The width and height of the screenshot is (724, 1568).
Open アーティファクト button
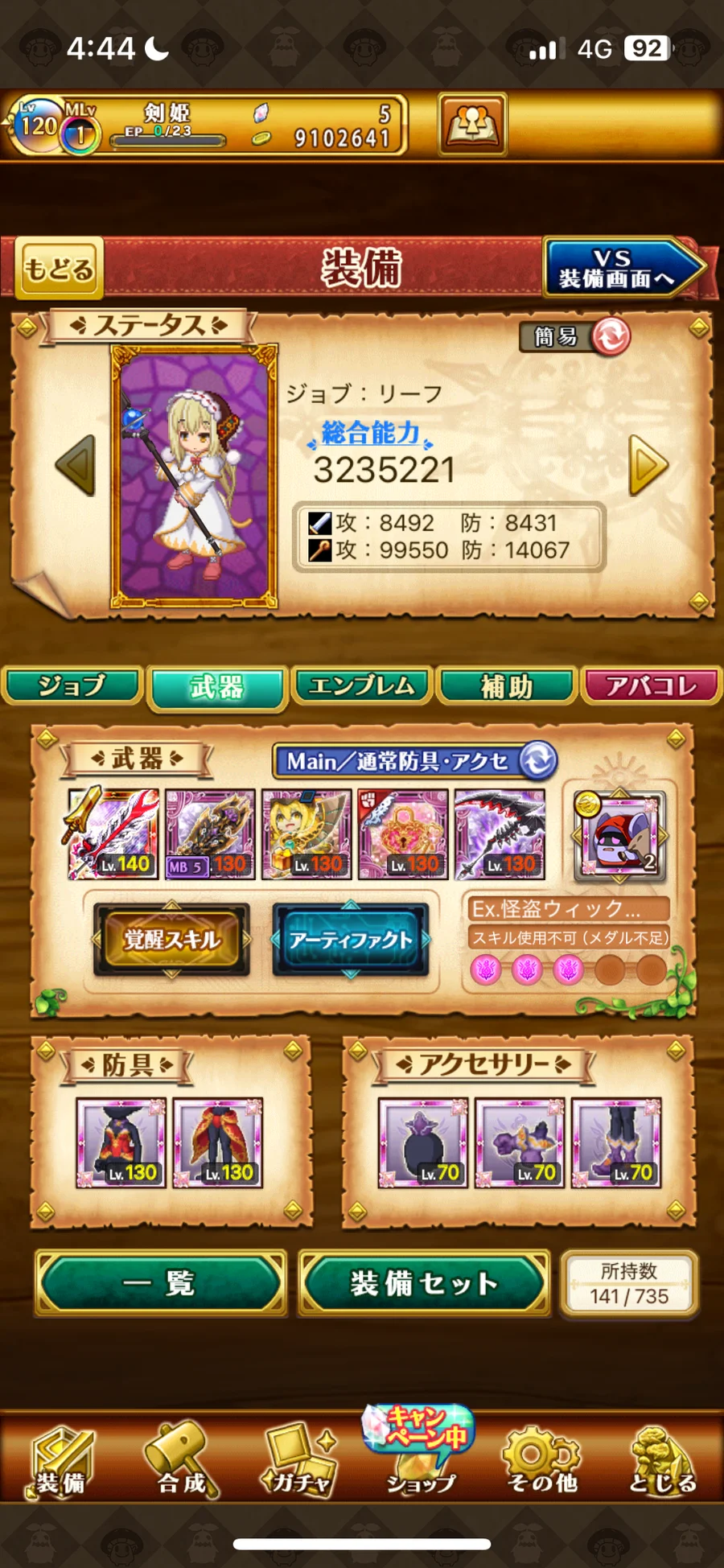350,939
